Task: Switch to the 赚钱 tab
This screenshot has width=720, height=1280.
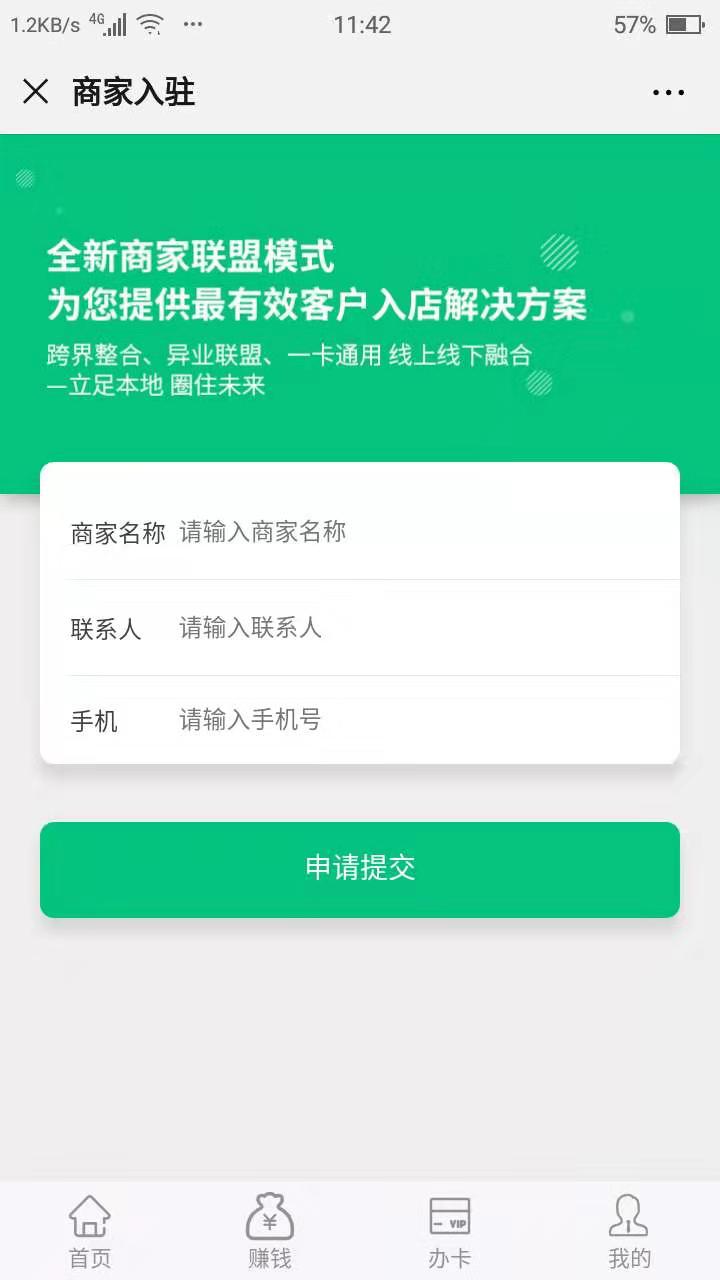Action: 270,1231
